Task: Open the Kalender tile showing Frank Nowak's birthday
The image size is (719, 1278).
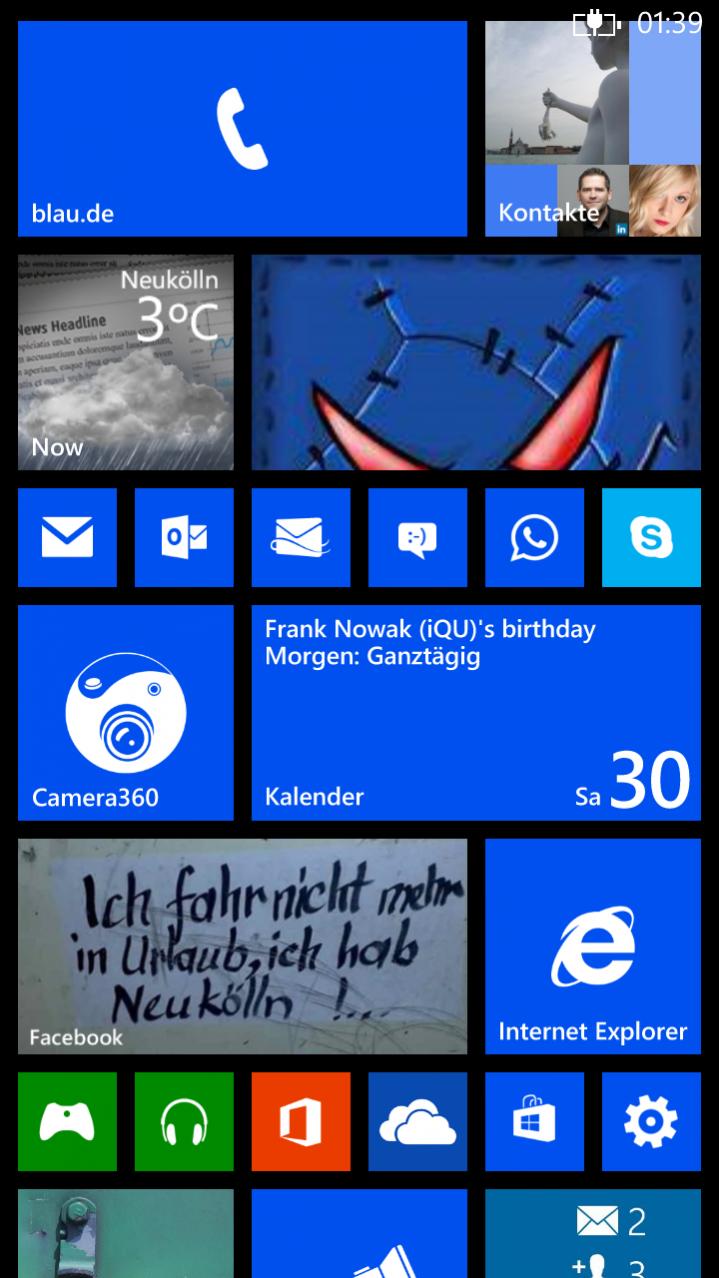Action: pos(476,712)
